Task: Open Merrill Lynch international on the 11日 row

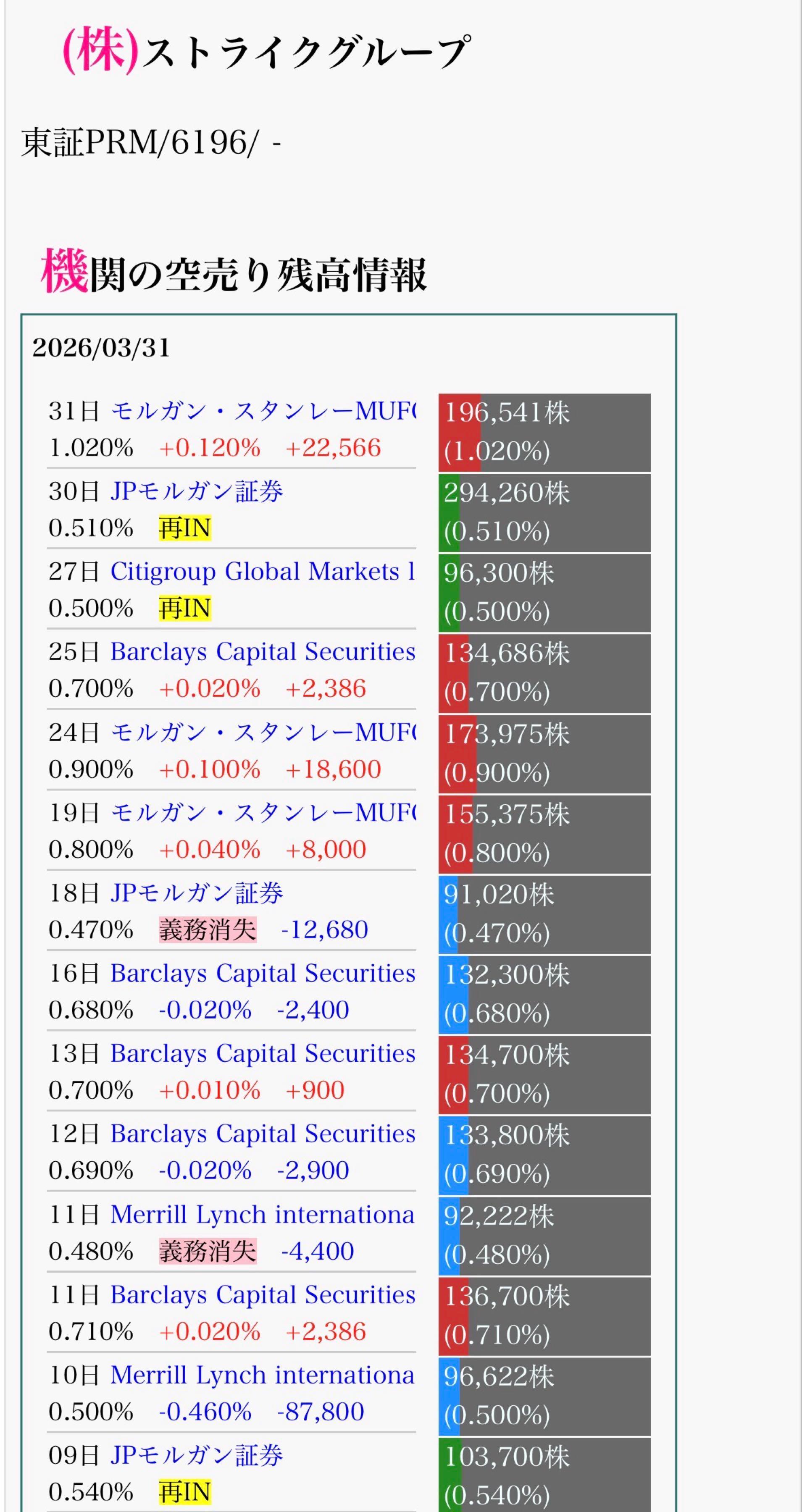Action: 263,1214
